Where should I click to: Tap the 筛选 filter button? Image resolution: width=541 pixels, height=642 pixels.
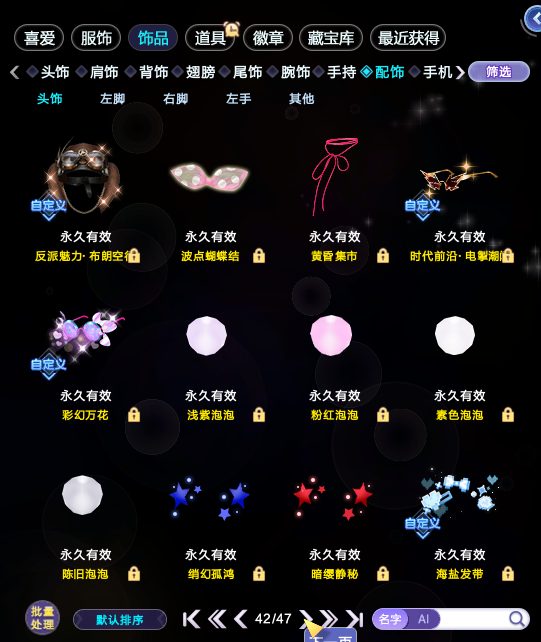click(498, 72)
